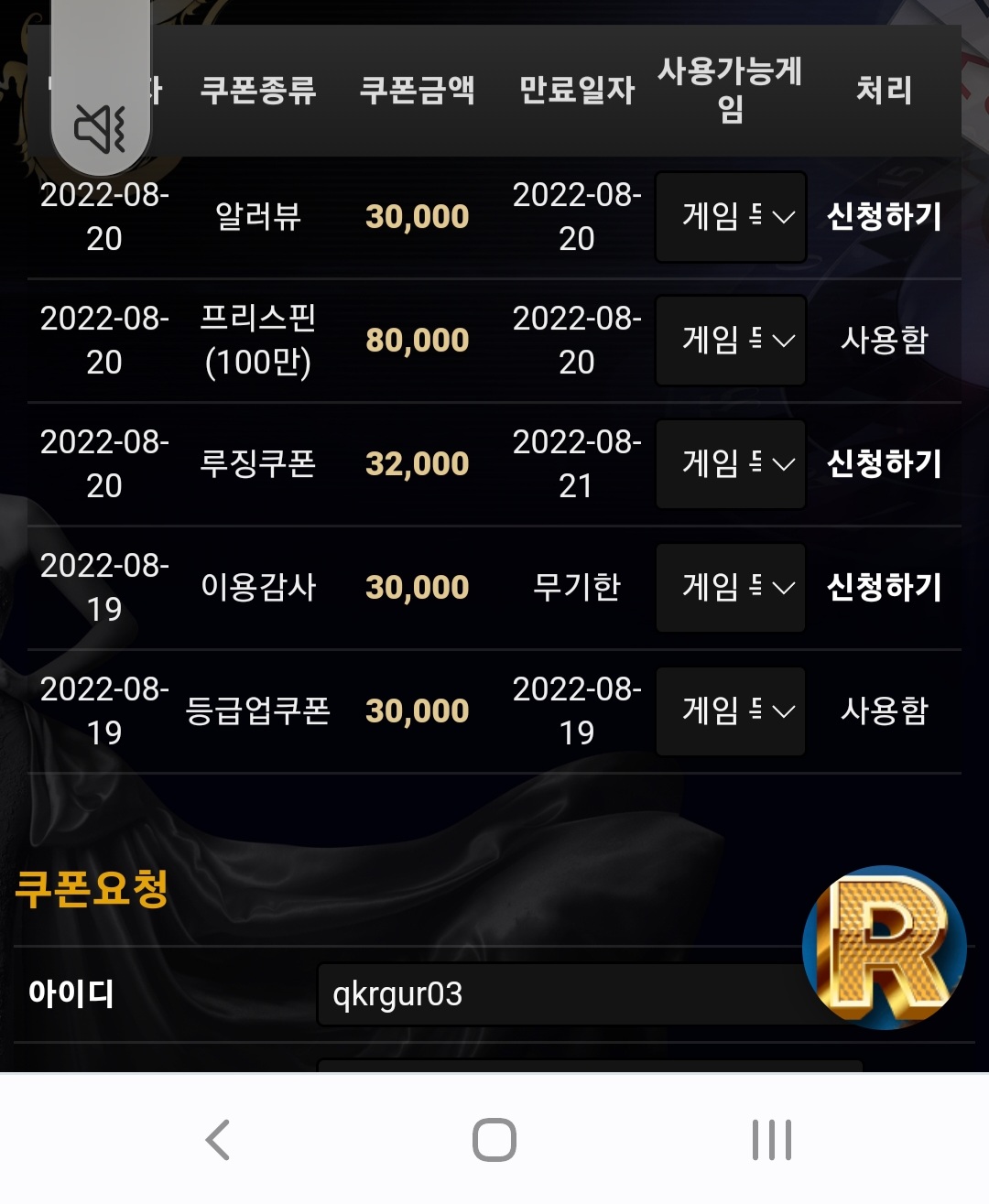Tap 신청하기 for the 알러뷰 coupon
This screenshot has width=989, height=1204.
pyautogui.click(x=884, y=217)
